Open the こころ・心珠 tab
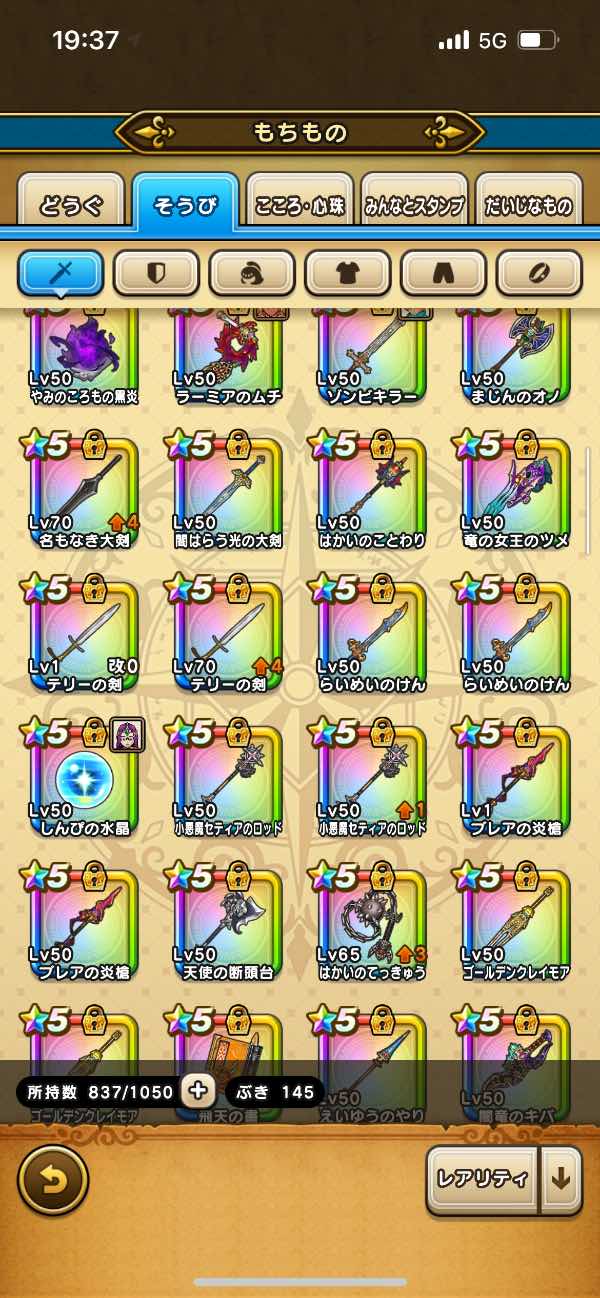The height and width of the screenshot is (1298, 600). [300, 207]
